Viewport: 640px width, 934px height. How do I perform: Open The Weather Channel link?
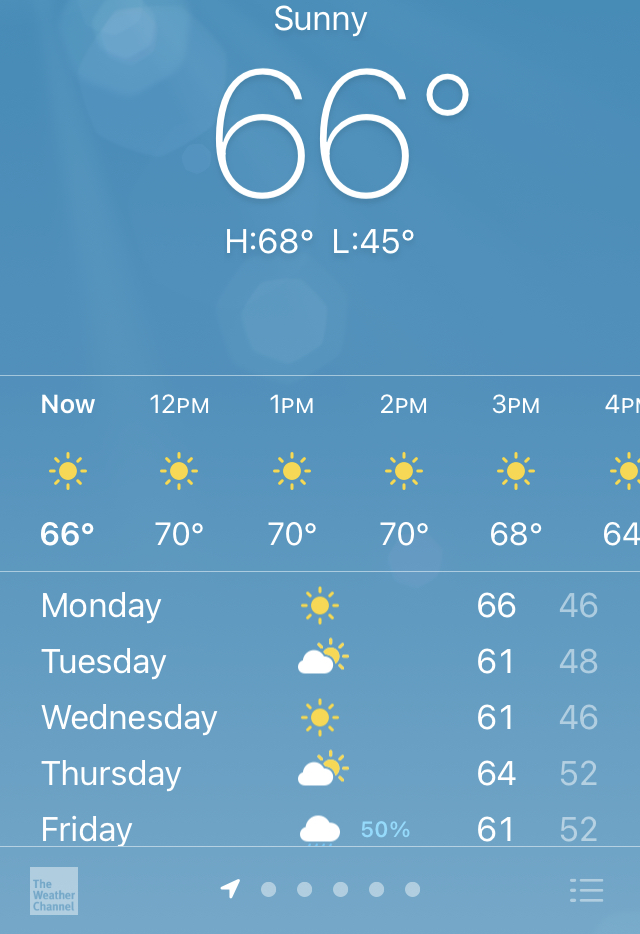(x=54, y=890)
